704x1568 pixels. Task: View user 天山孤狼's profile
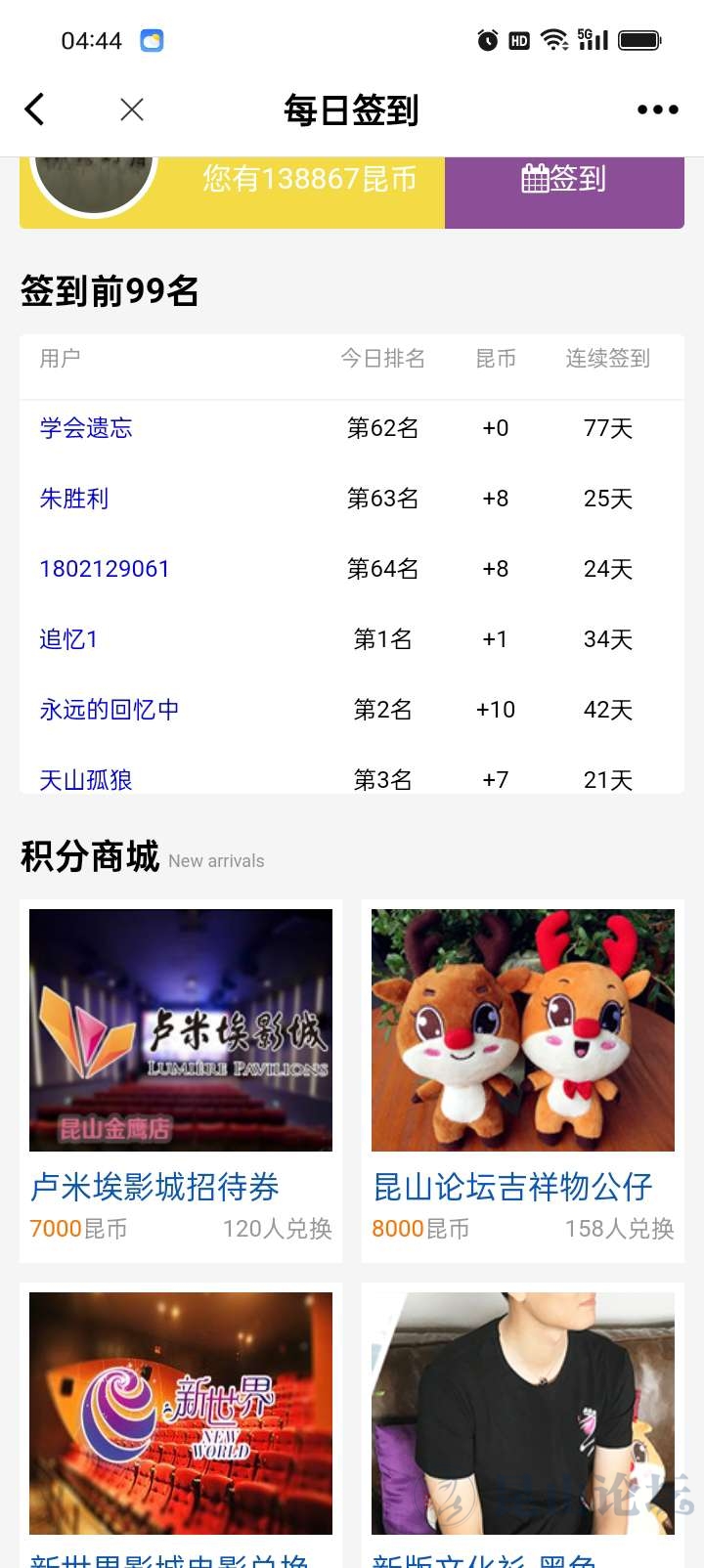tap(86, 779)
